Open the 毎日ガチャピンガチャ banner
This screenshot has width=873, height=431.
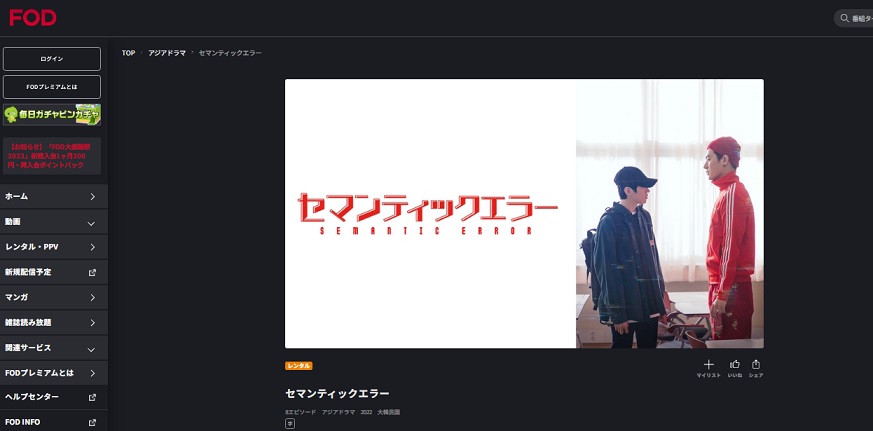(x=52, y=114)
